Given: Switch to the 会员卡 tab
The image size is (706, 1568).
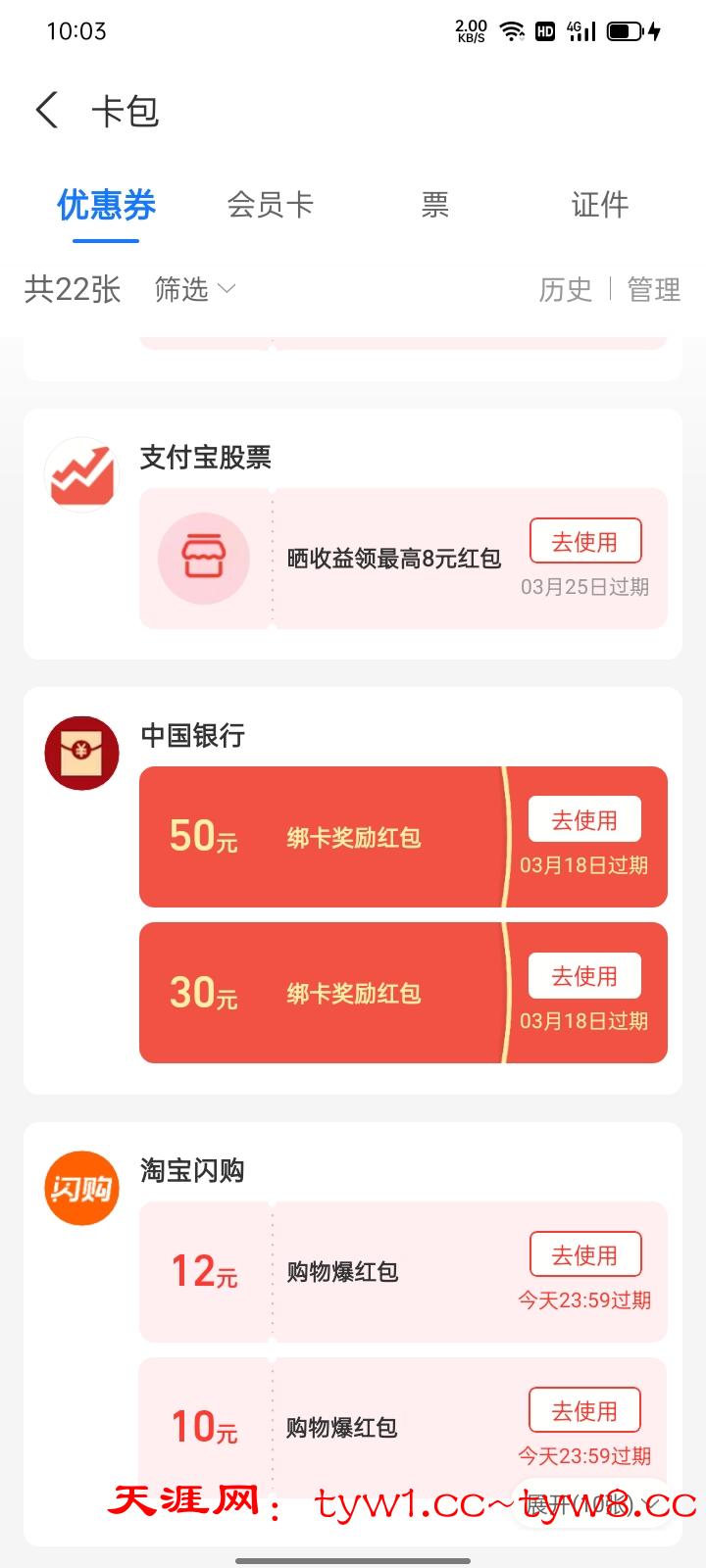Looking at the screenshot, I should (270, 205).
